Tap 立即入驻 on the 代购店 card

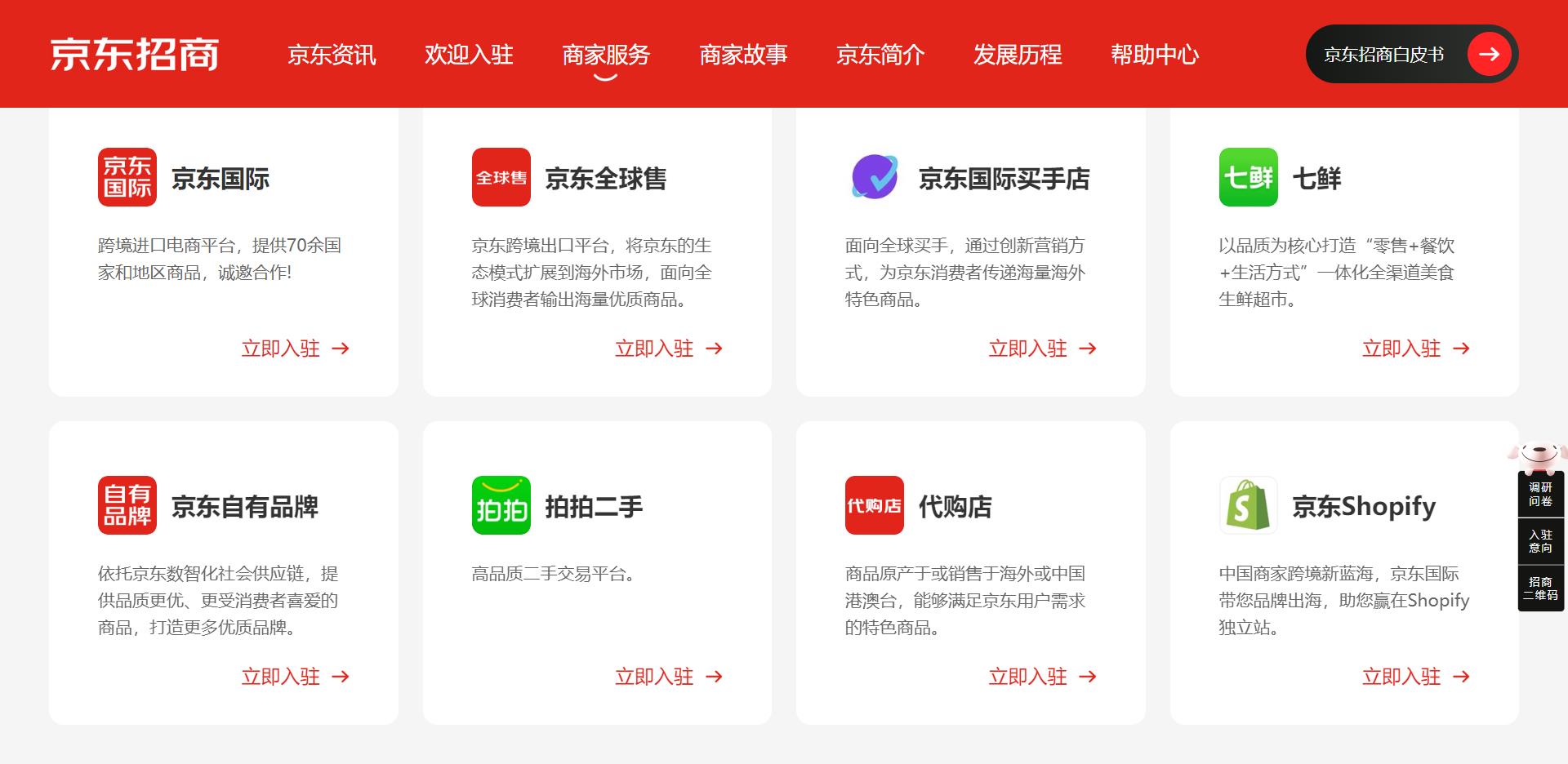[1042, 677]
